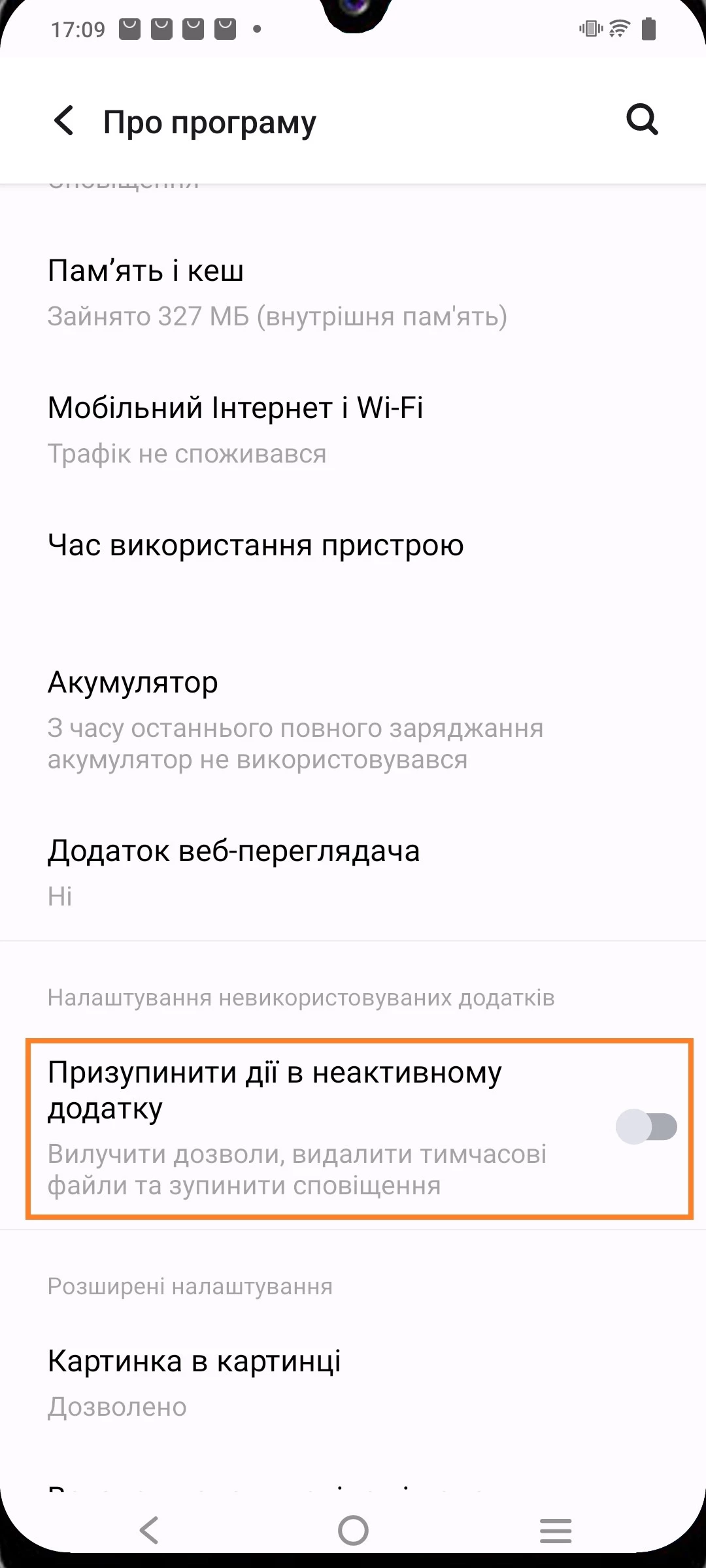This screenshot has width=706, height=1568.
Task: Open the search icon in the header
Action: (642, 120)
